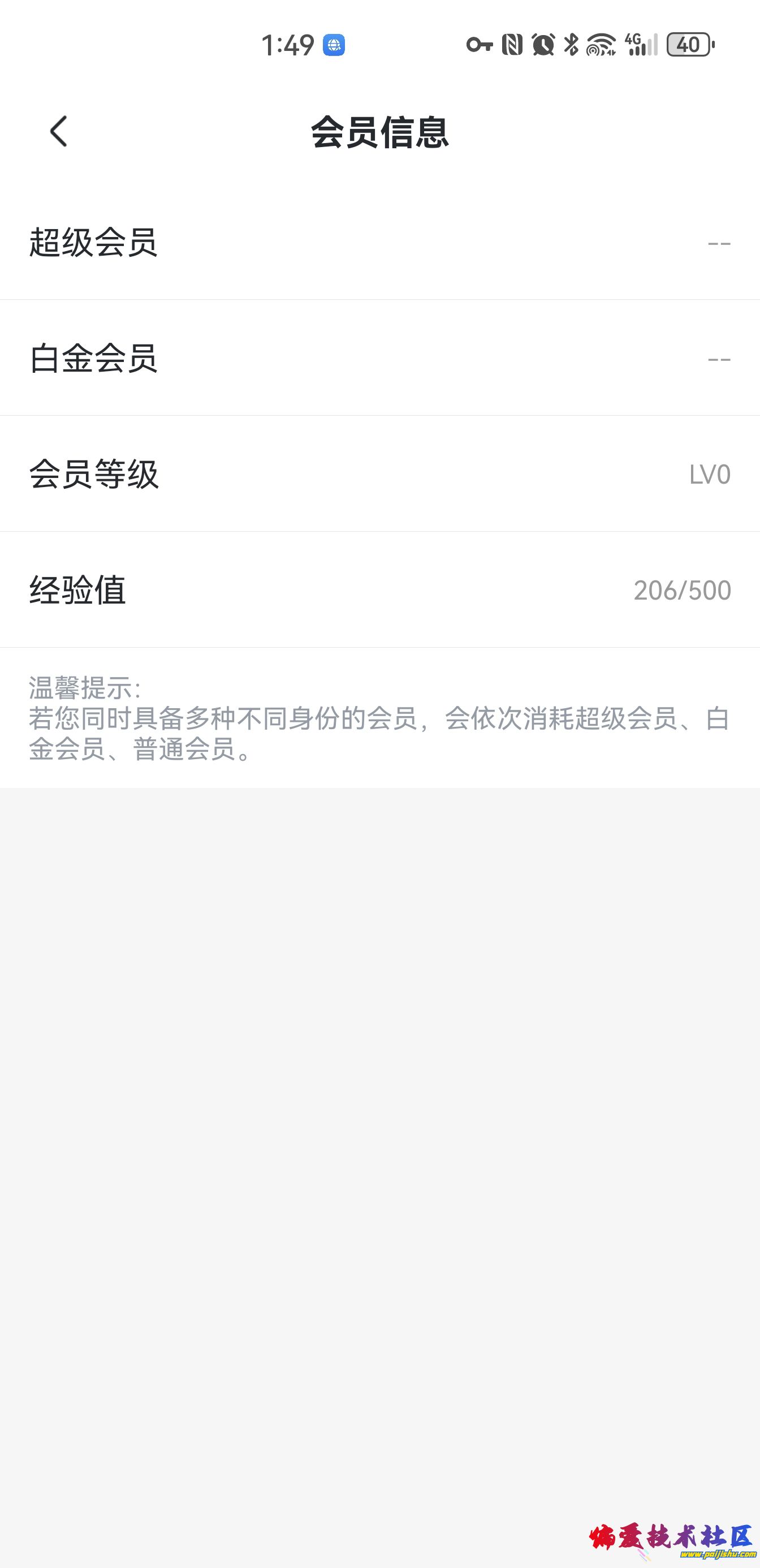Select the 超级会员 row
This screenshot has height=1568, width=760.
point(94,242)
